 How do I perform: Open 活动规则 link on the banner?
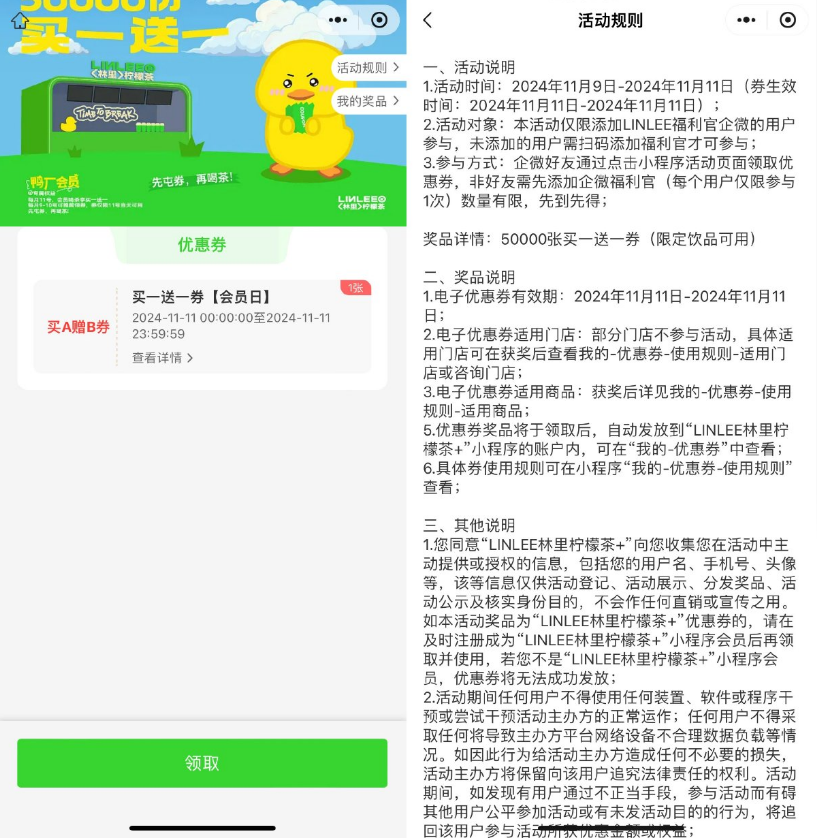pos(367,68)
